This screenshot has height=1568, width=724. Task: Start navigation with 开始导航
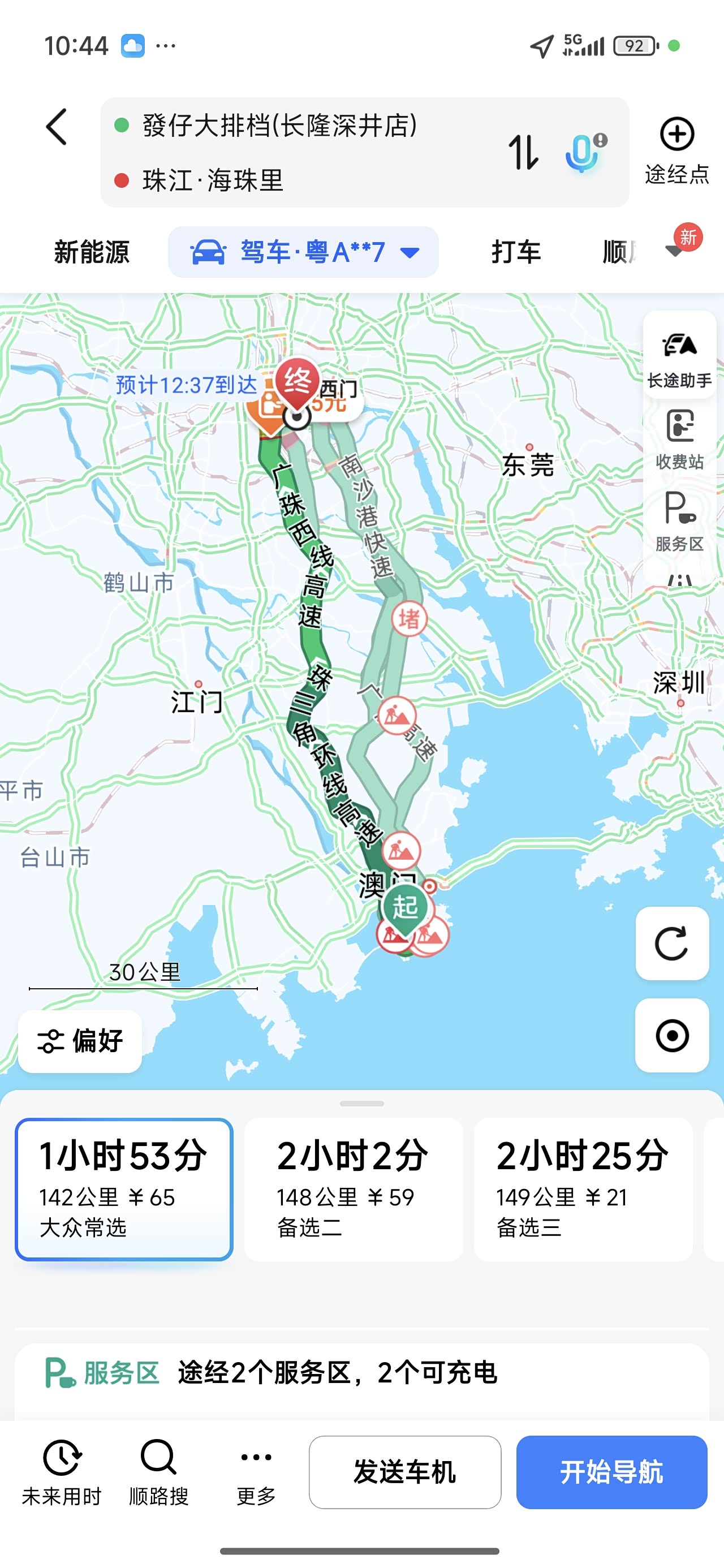611,1472
